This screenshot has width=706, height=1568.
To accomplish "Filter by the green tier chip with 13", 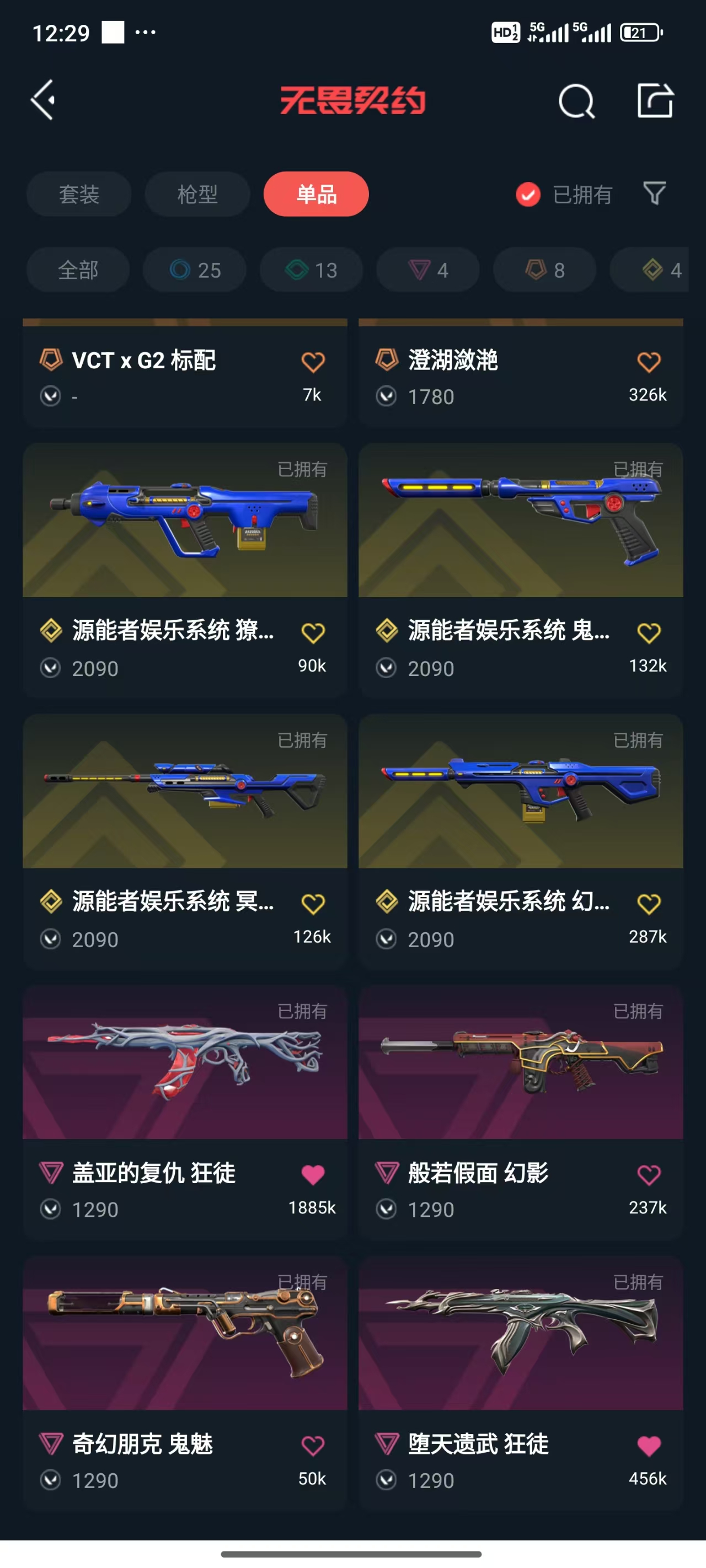I will click(x=311, y=270).
